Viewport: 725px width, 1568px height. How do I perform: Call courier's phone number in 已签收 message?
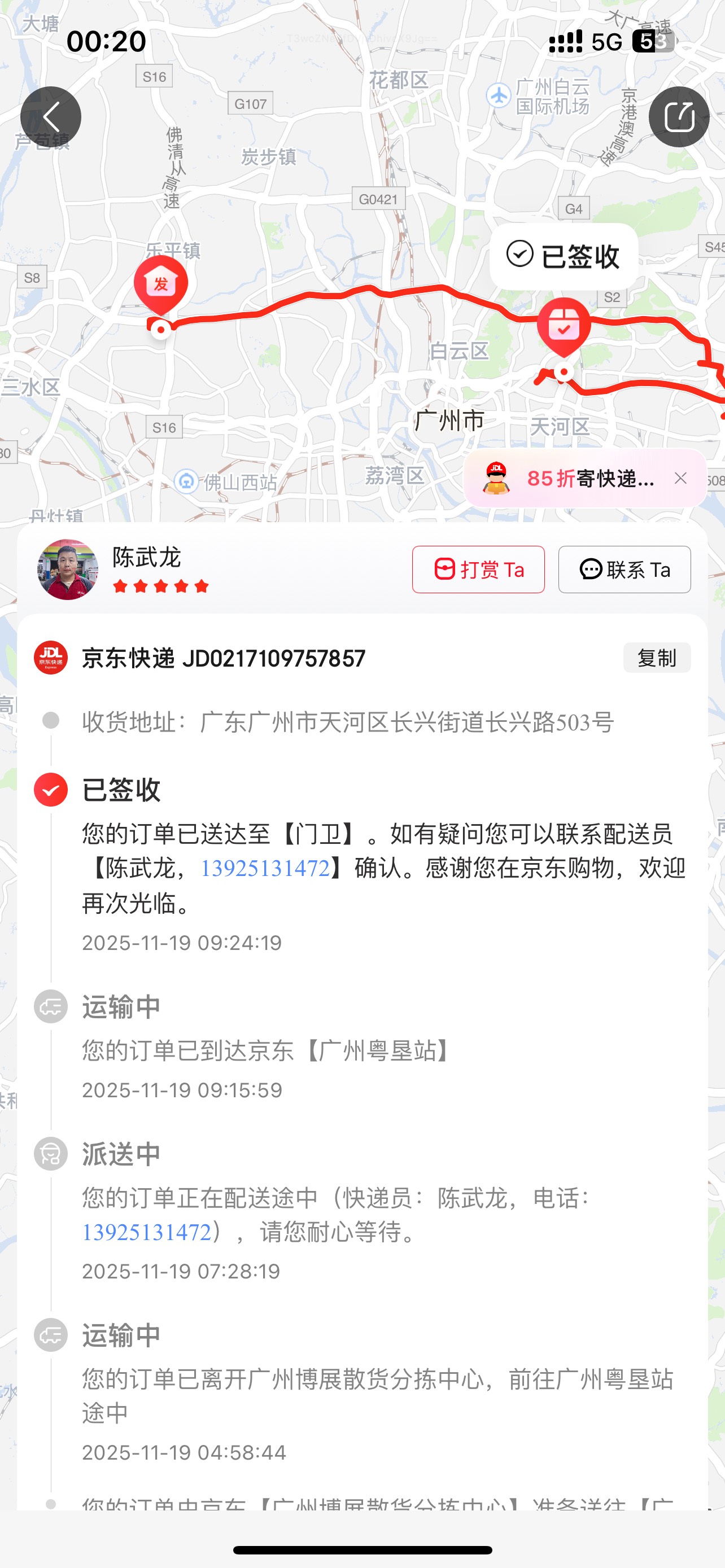265,868
